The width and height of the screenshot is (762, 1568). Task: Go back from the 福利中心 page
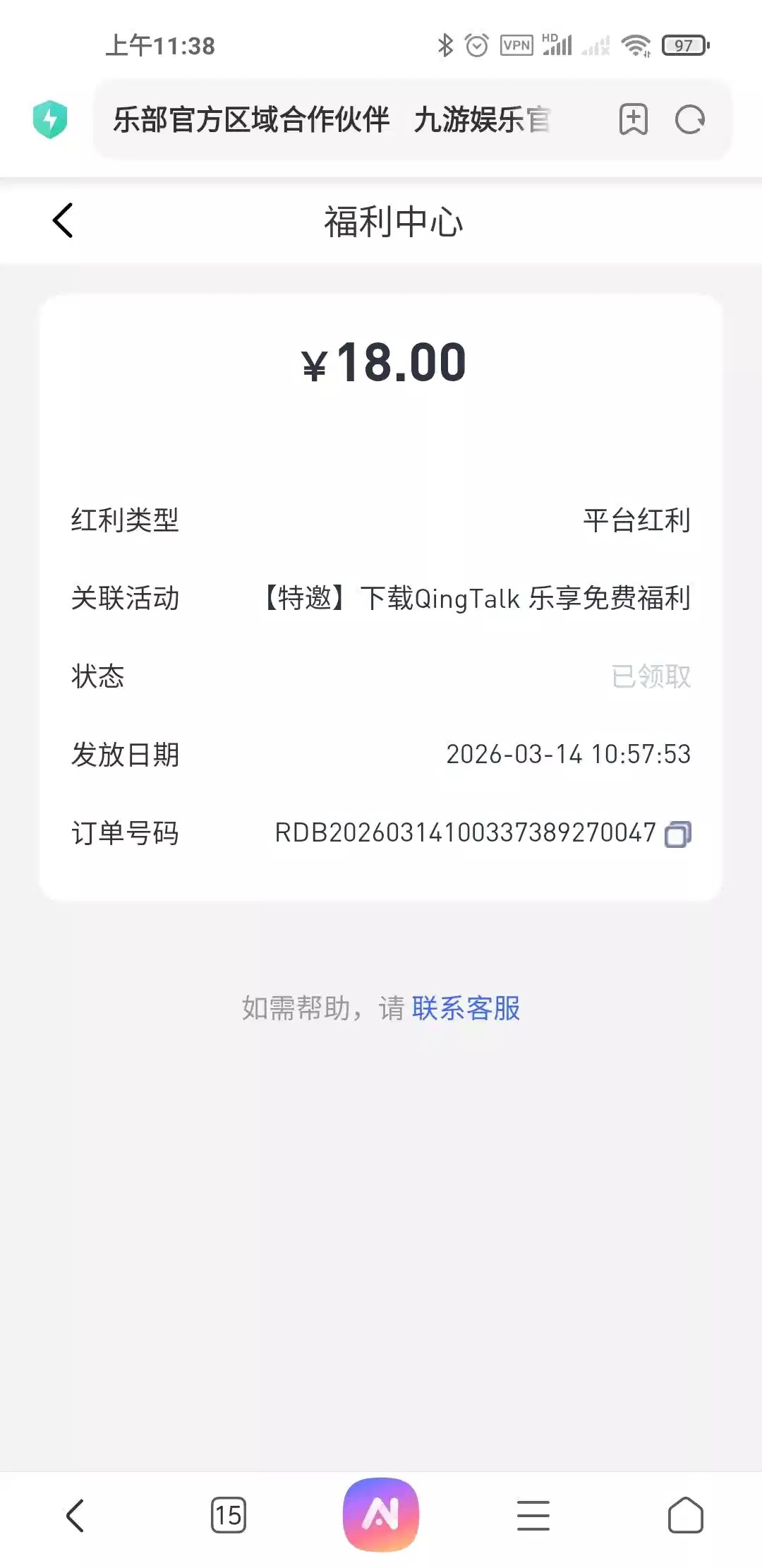point(64,221)
